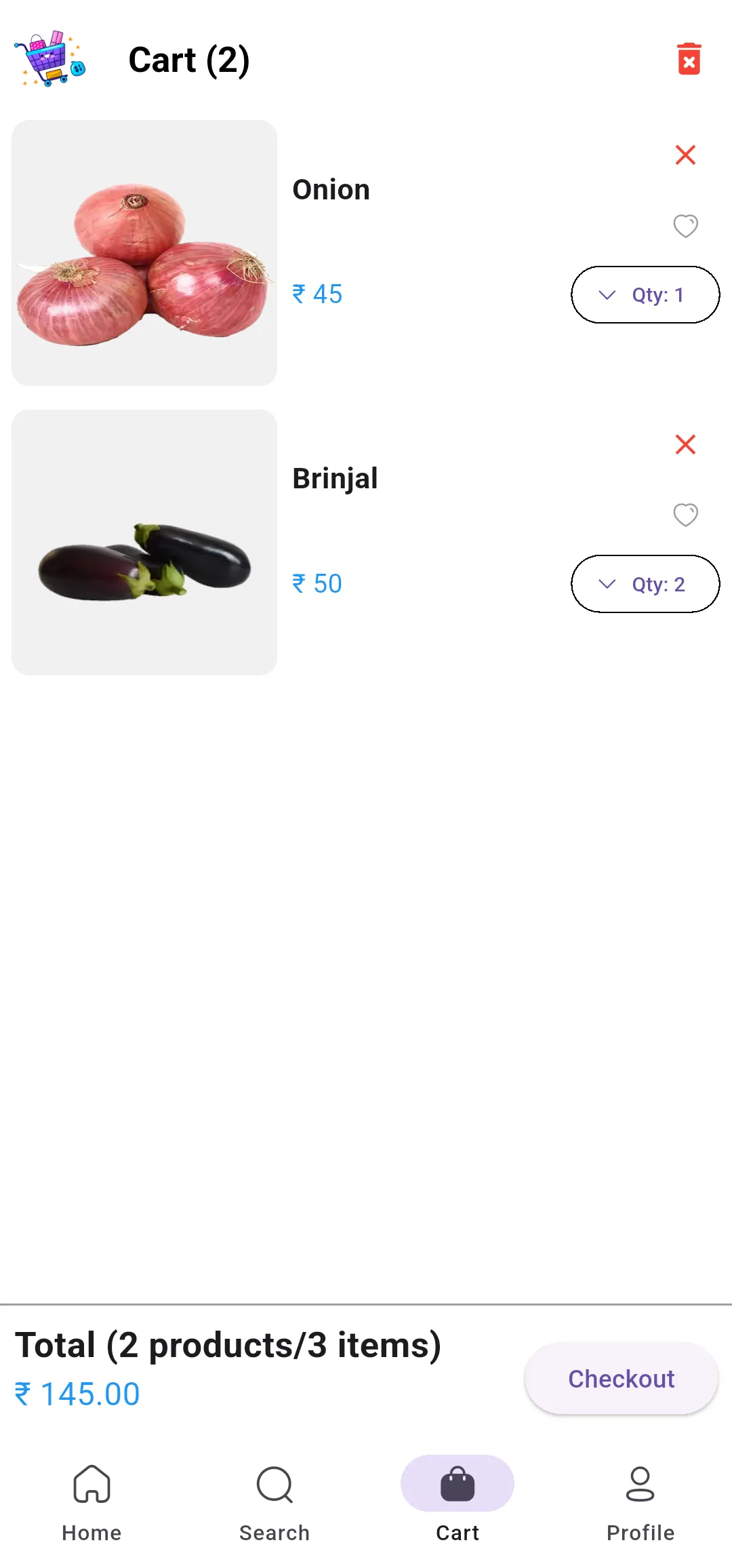The height and width of the screenshot is (1568, 732).
Task: Favorite the Brinjal item
Action: (x=685, y=515)
